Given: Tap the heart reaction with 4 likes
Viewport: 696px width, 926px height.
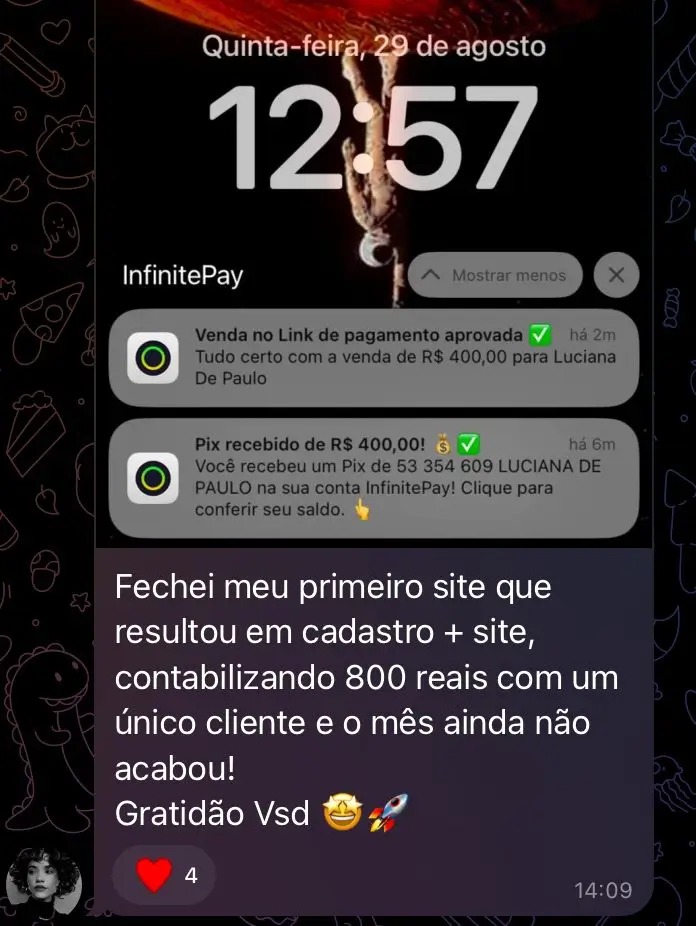Looking at the screenshot, I should [163, 875].
